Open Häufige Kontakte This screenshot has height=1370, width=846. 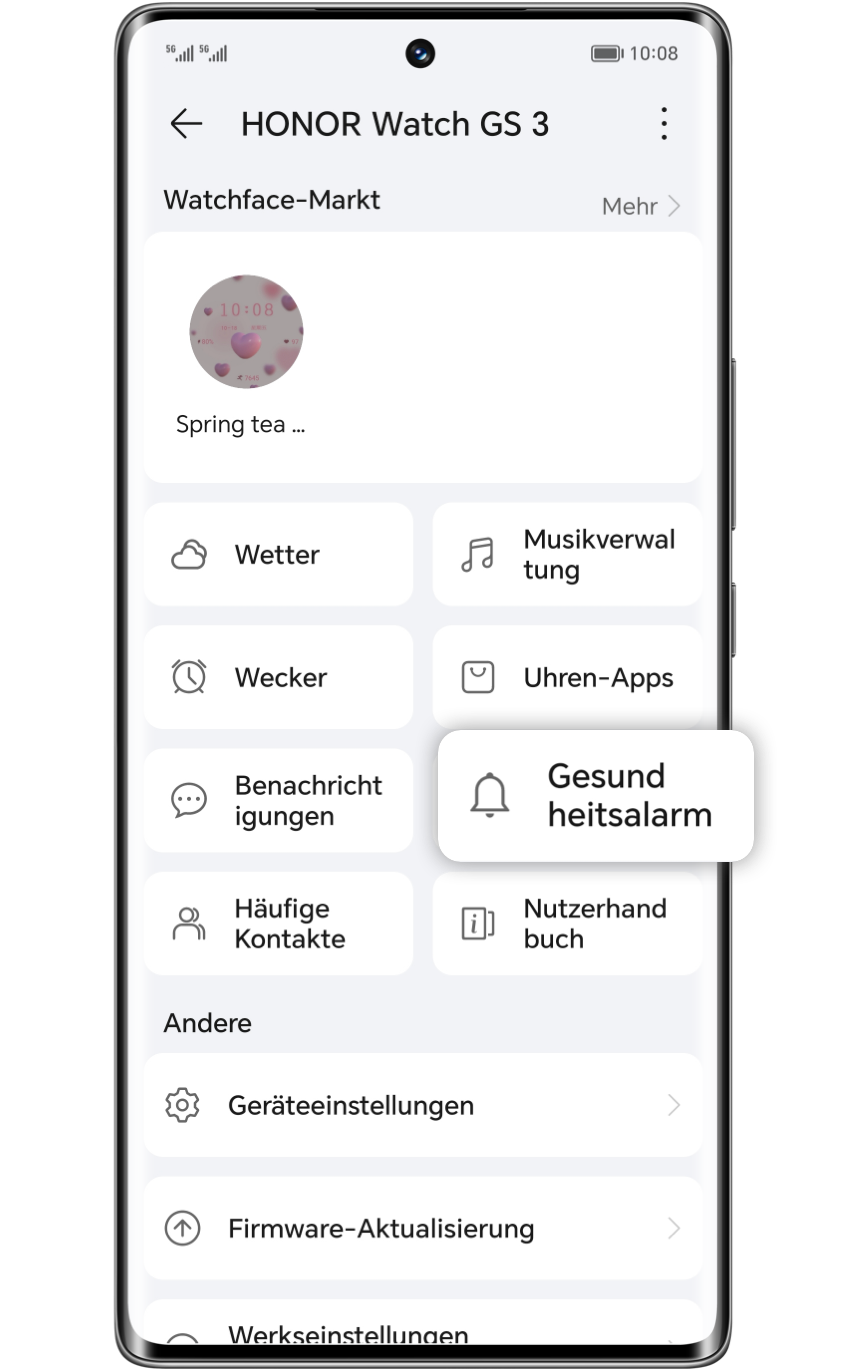tap(278, 924)
